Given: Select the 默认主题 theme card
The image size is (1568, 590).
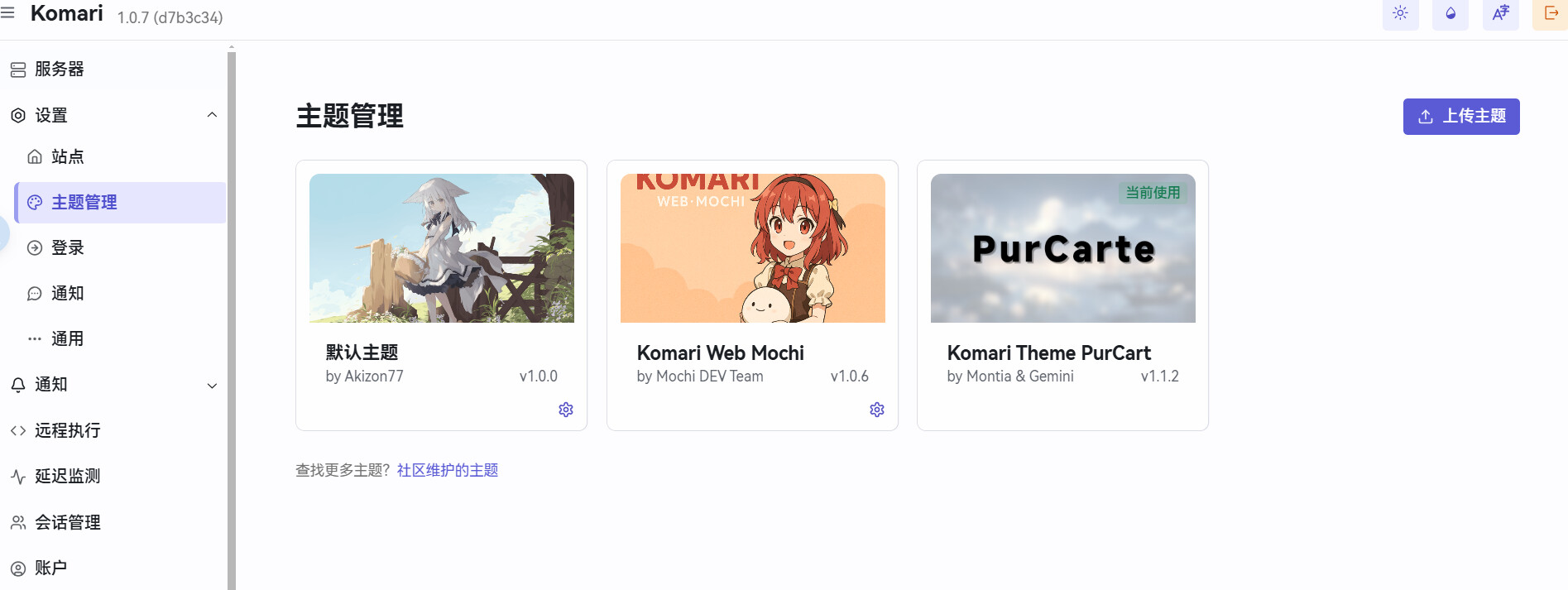Looking at the screenshot, I should (441, 249).
